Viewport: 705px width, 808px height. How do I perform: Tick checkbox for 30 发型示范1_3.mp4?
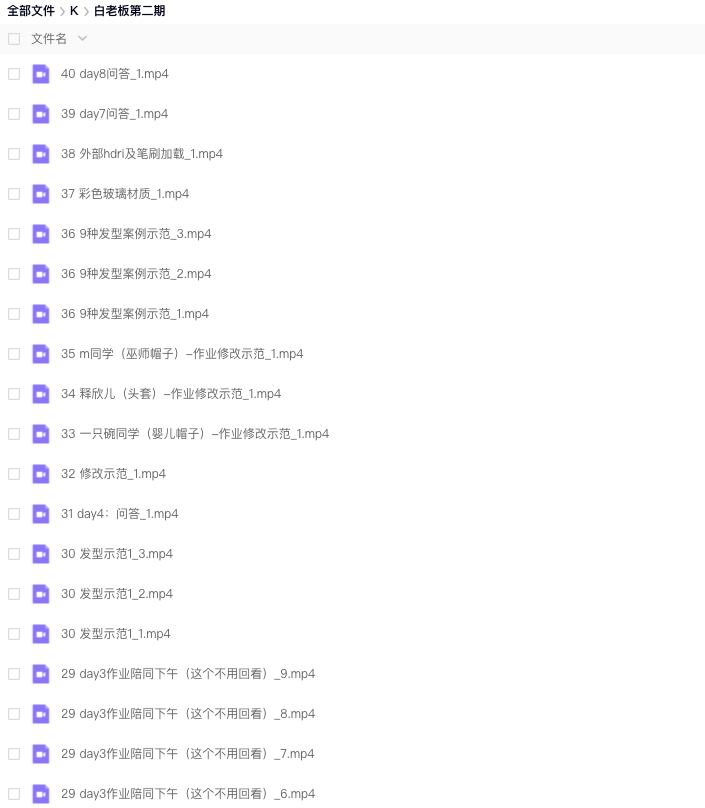14,554
